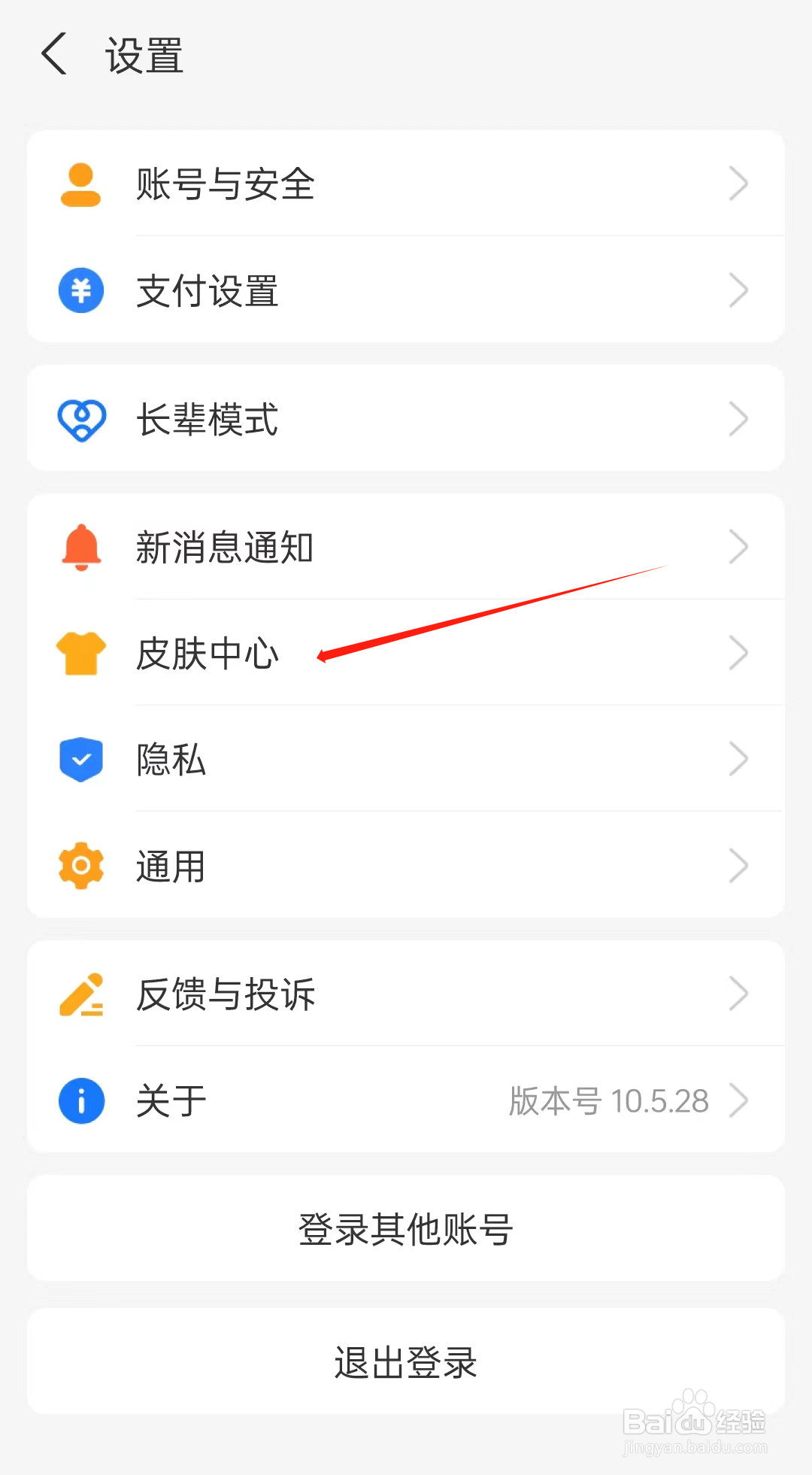Click the orange gear icon beside 通用

click(80, 866)
